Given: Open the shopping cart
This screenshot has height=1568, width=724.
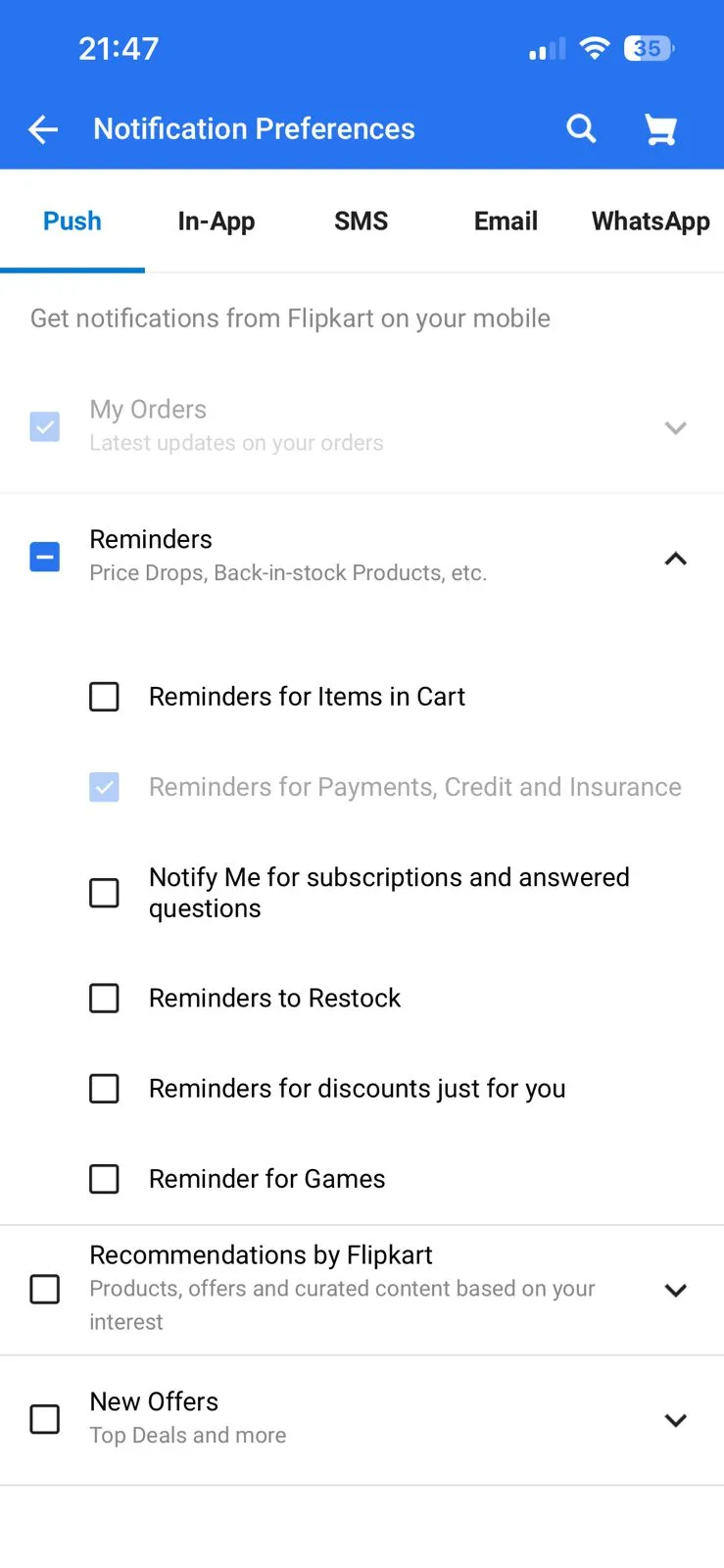Looking at the screenshot, I should click(x=660, y=128).
